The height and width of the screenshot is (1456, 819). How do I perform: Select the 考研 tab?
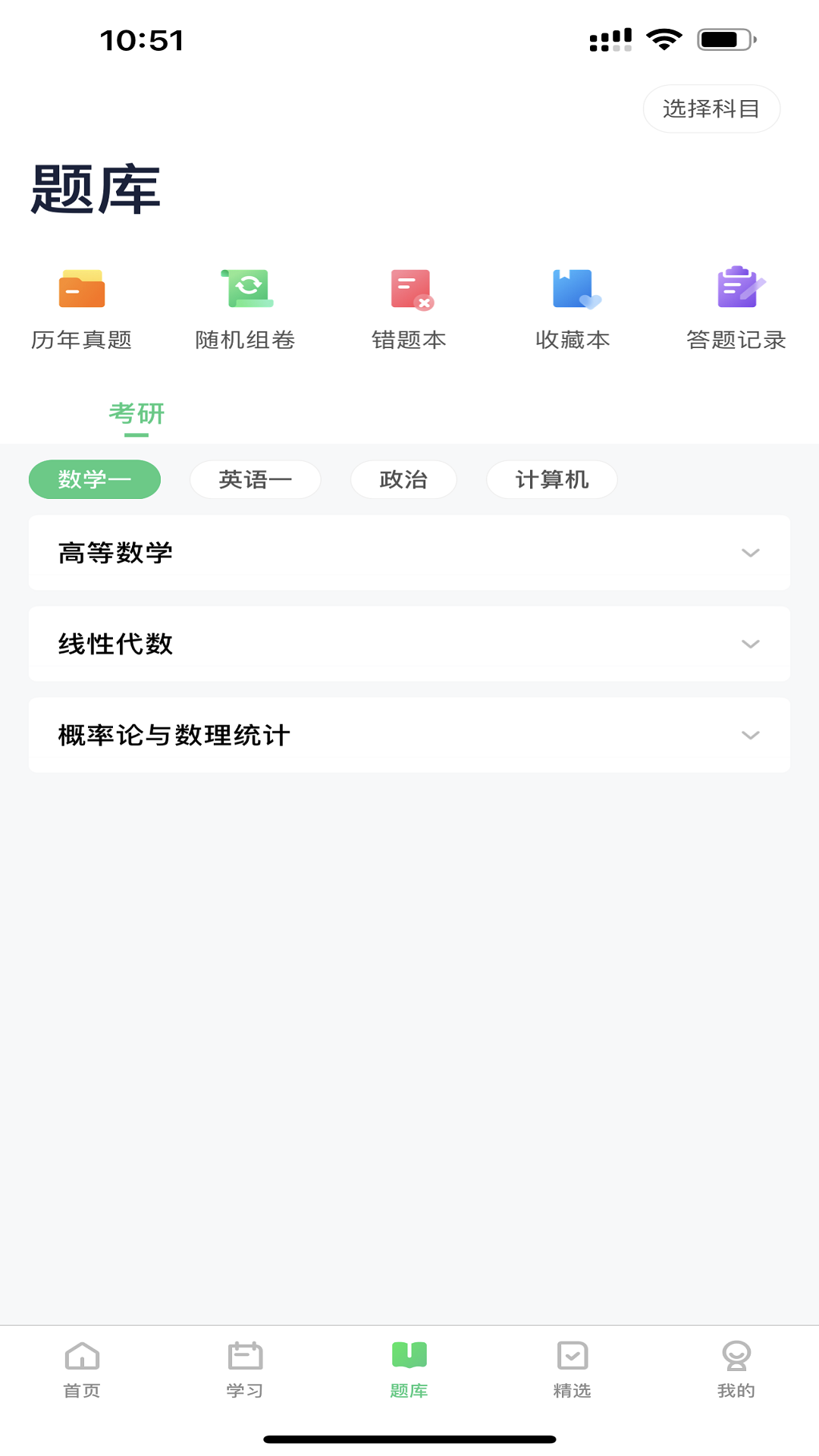click(x=136, y=414)
